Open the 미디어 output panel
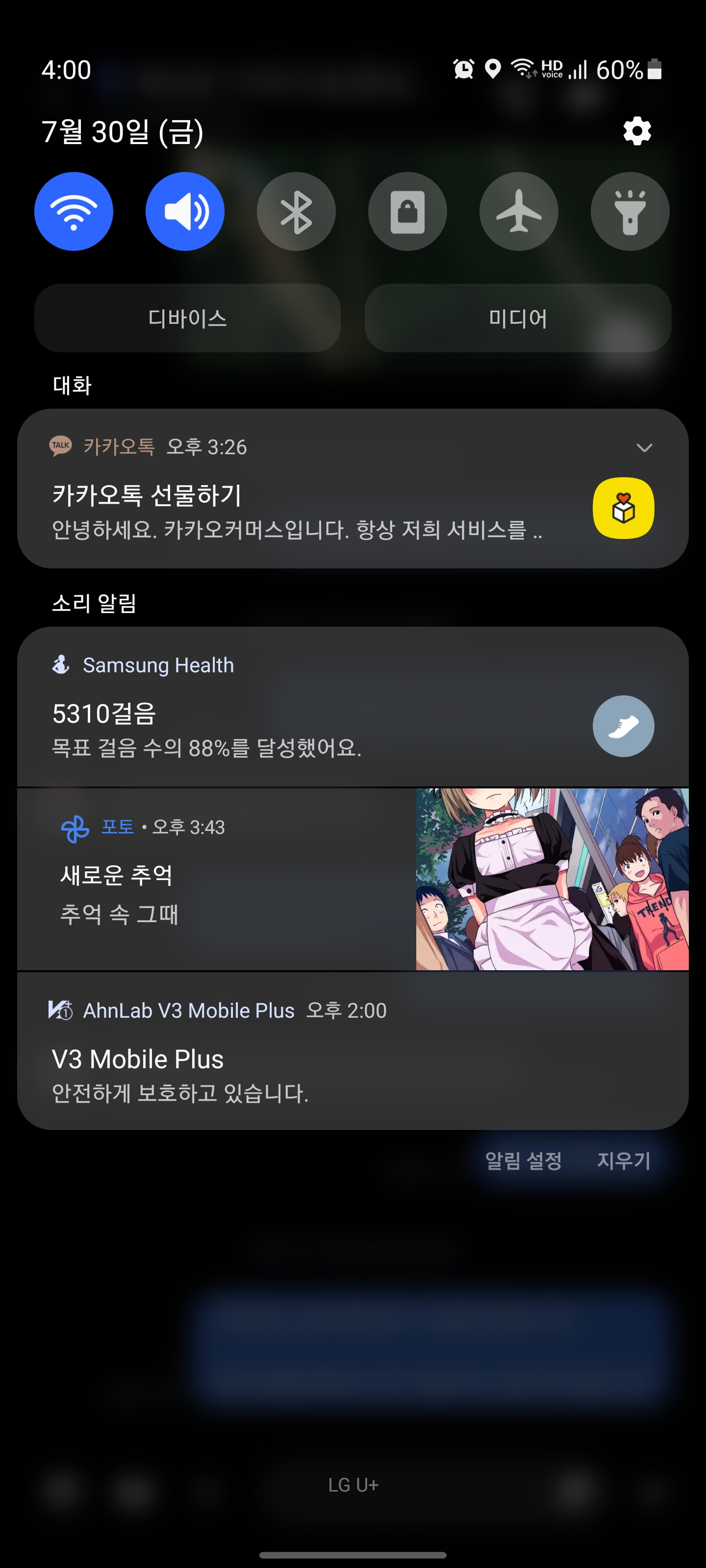 tap(518, 318)
